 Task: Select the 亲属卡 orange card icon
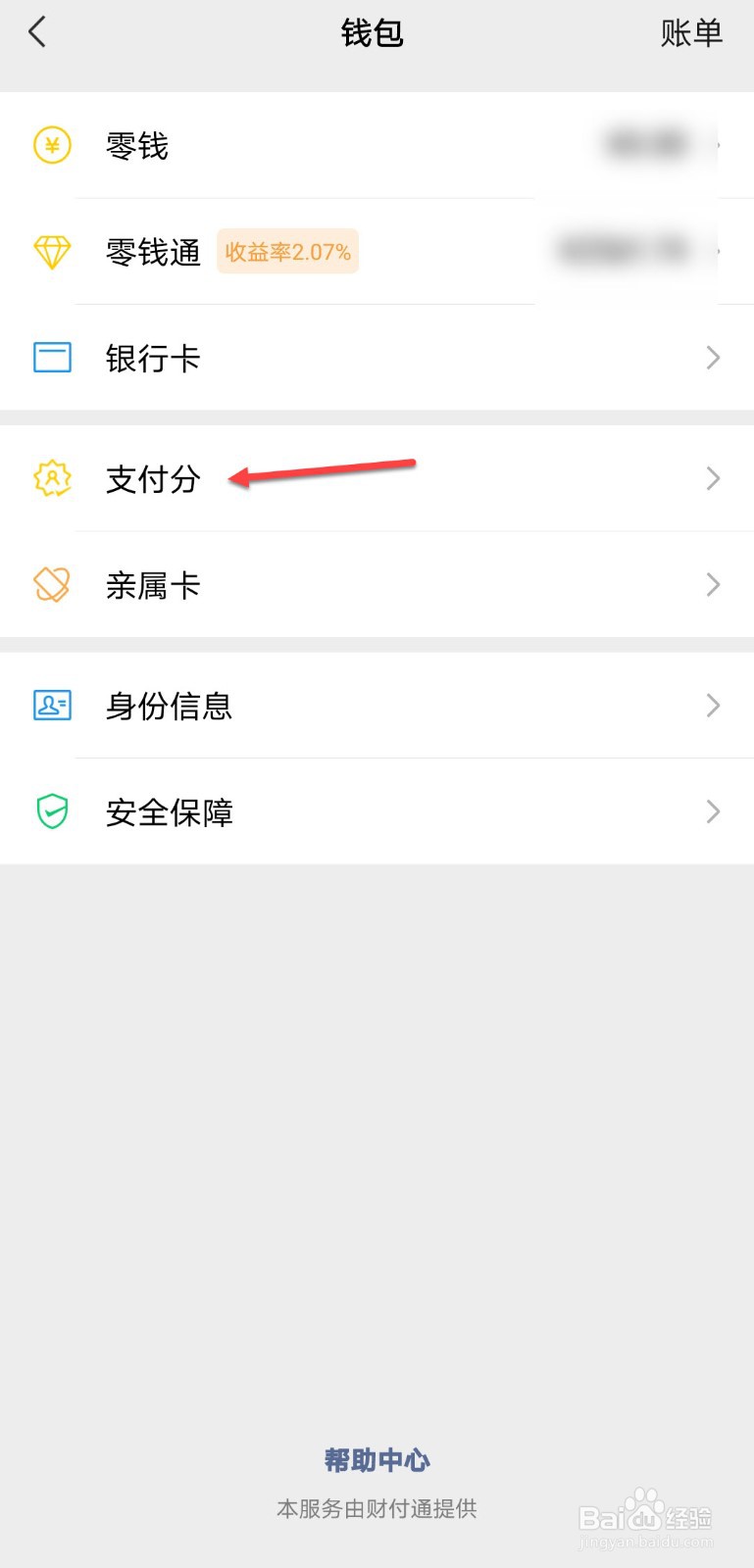tap(51, 584)
